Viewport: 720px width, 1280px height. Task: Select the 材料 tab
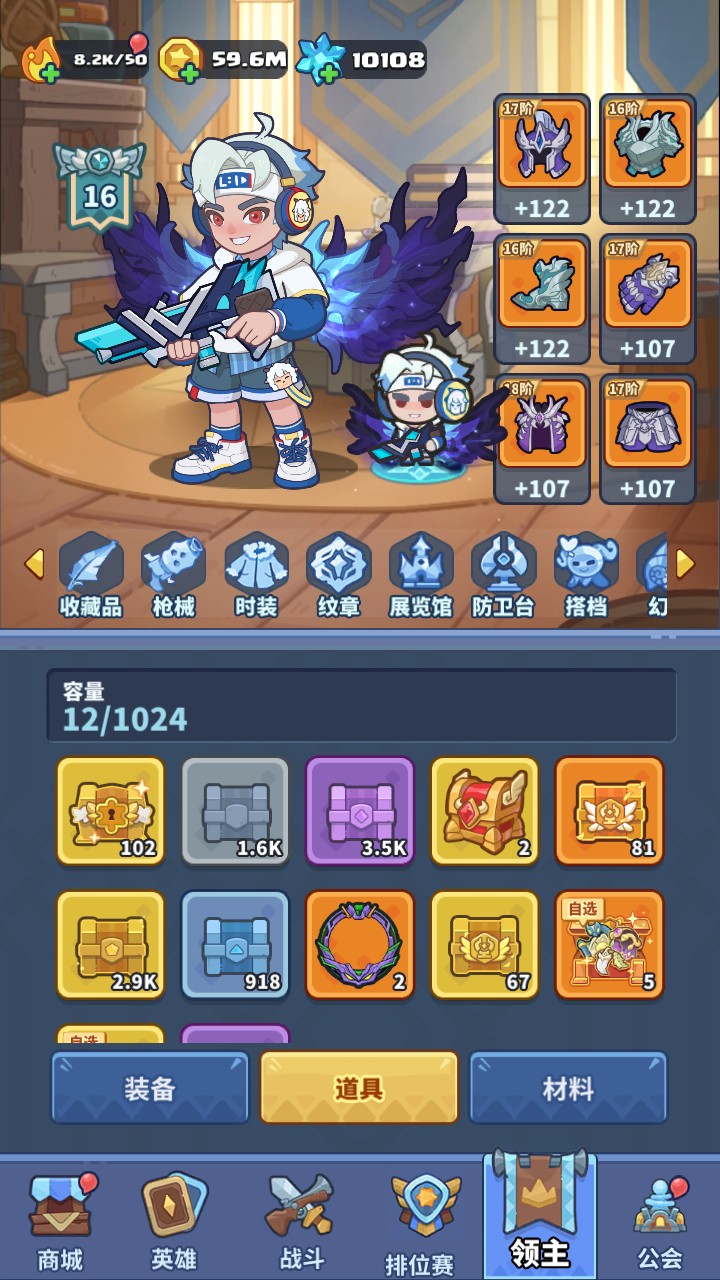tap(568, 1088)
